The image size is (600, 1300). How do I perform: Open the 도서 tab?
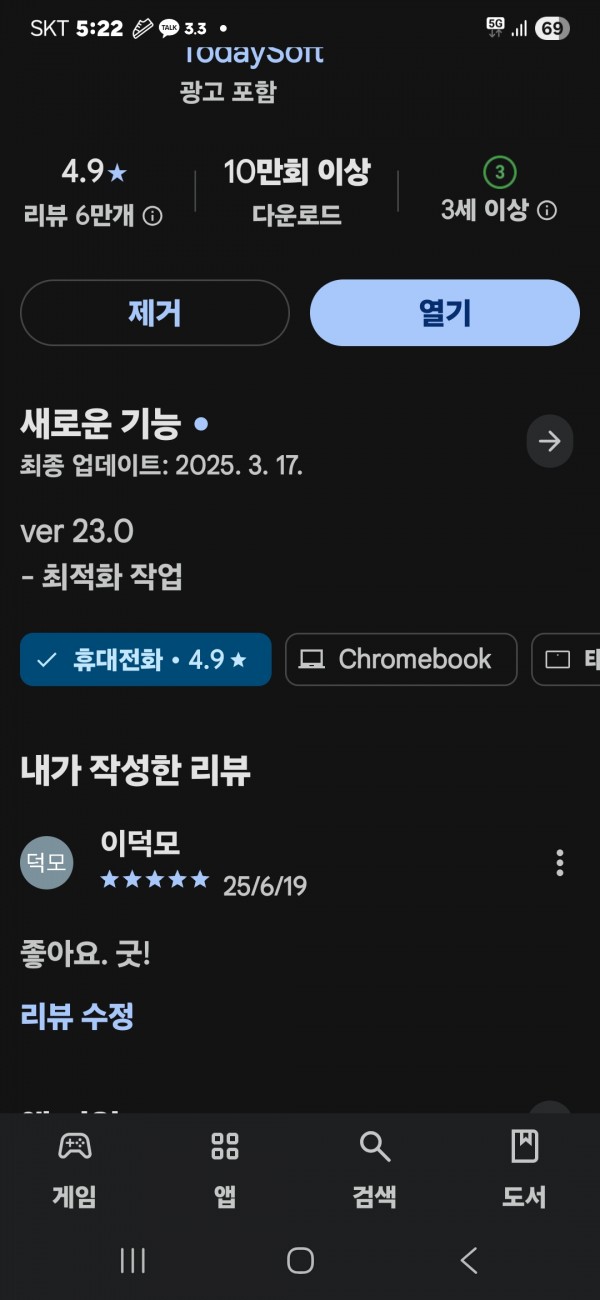click(x=524, y=1168)
